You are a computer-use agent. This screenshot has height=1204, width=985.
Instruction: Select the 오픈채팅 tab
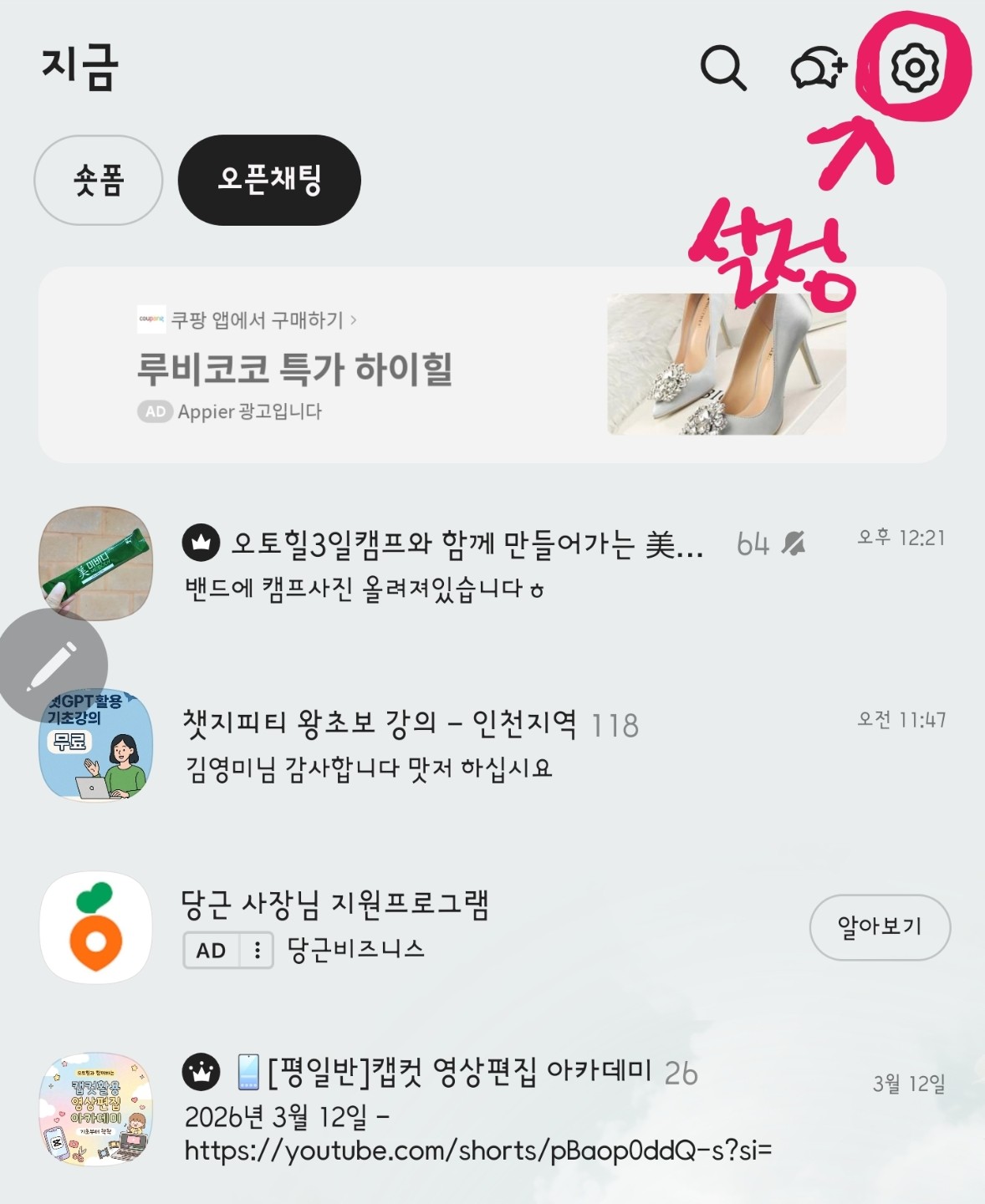[x=269, y=180]
